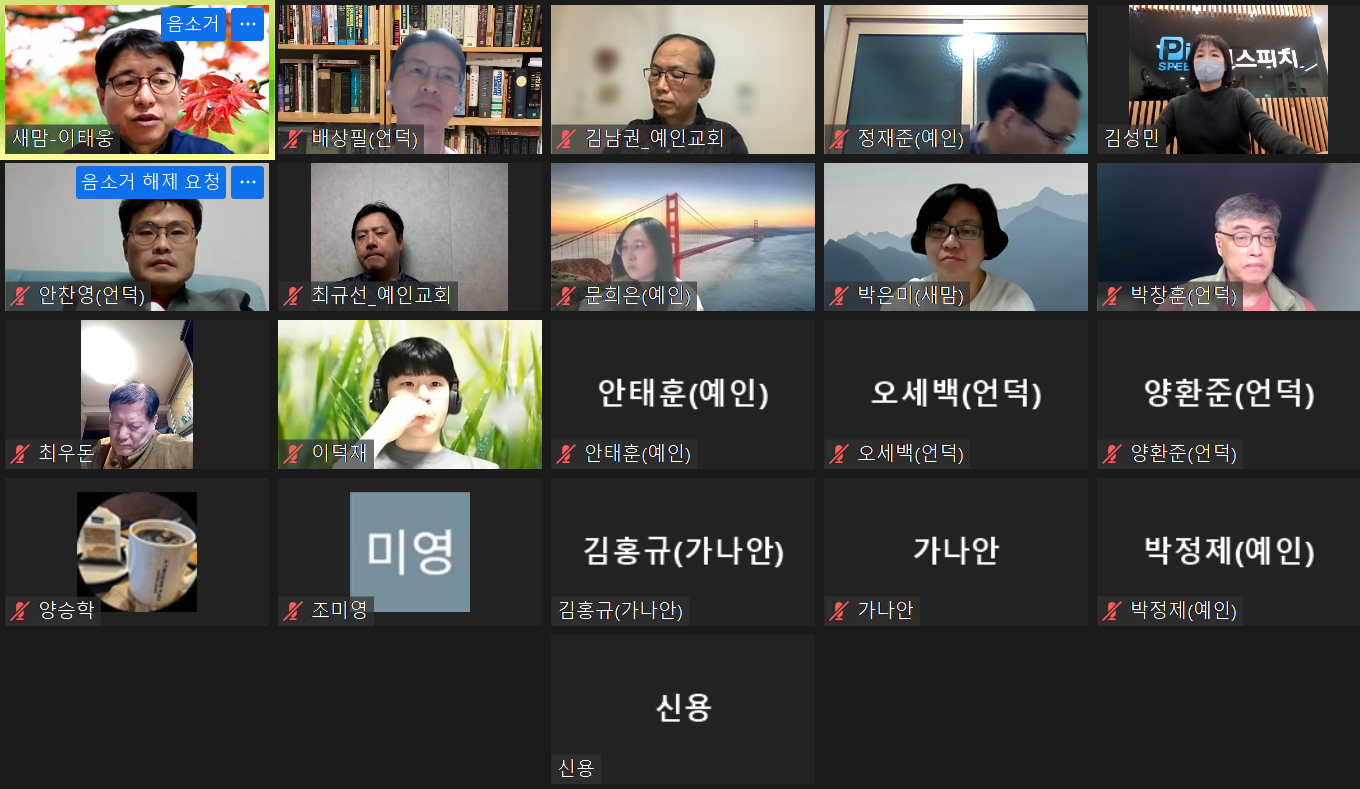Select 조미영's participant tile
1360x789 pixels.
point(410,552)
